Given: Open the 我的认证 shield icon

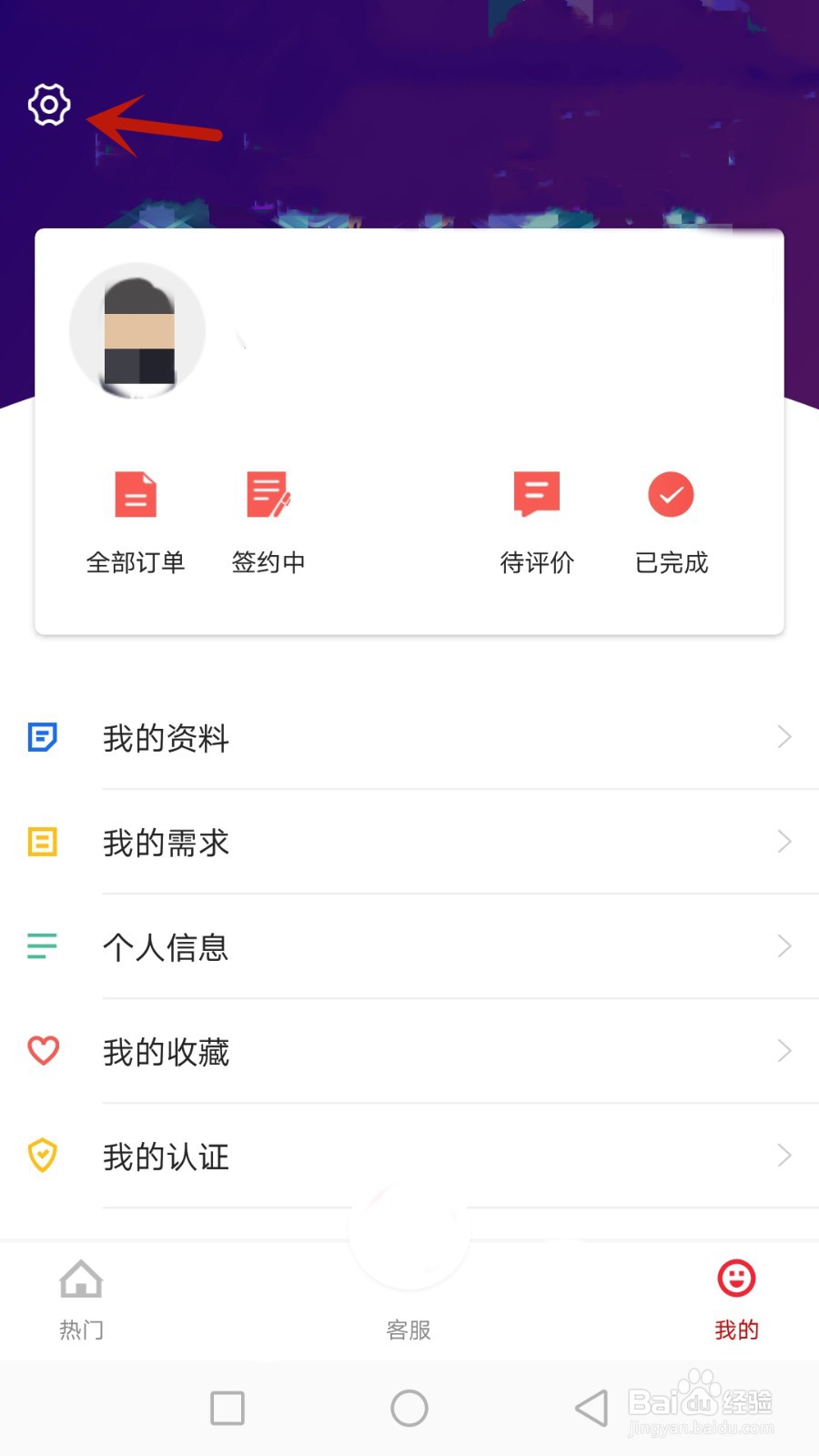Looking at the screenshot, I should pyautogui.click(x=43, y=1156).
